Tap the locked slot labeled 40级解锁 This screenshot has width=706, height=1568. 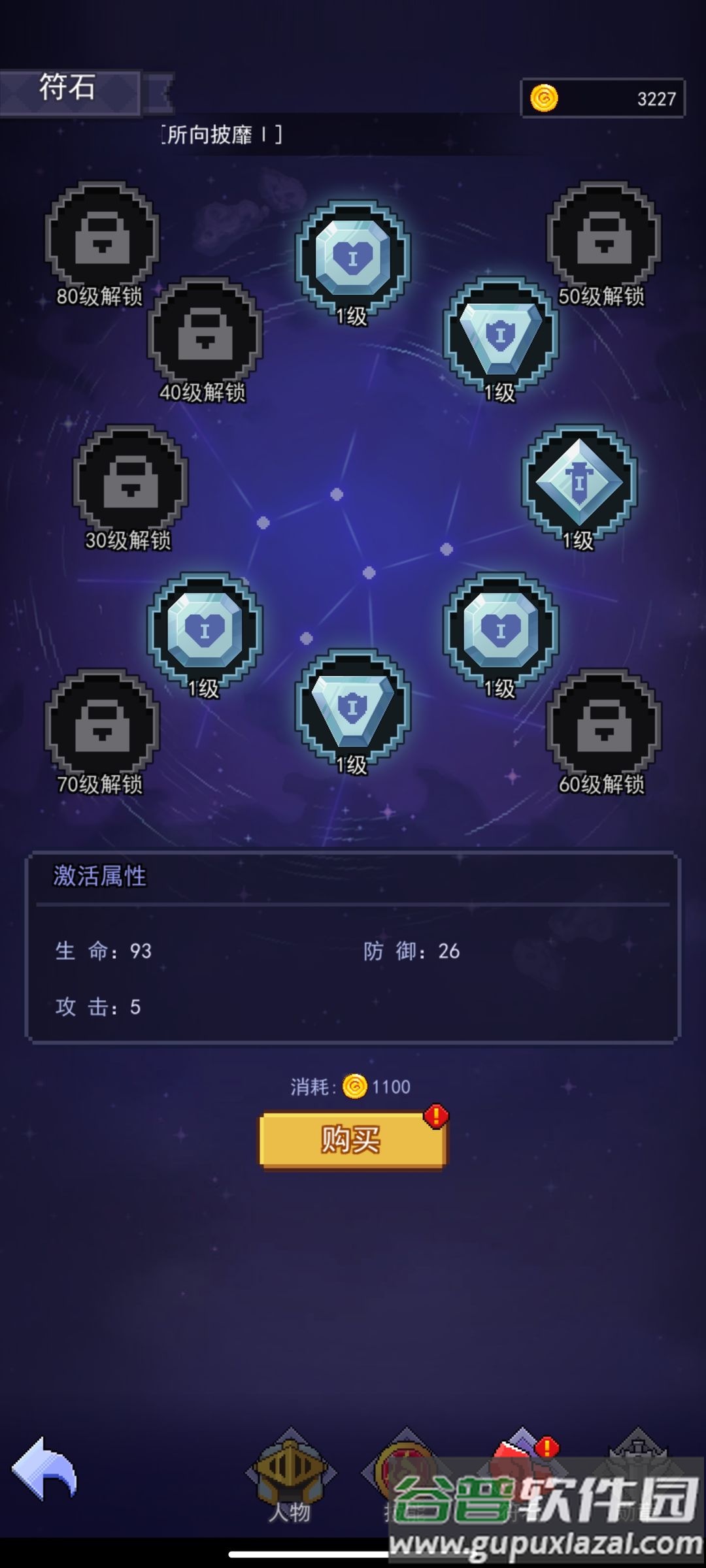[x=205, y=333]
